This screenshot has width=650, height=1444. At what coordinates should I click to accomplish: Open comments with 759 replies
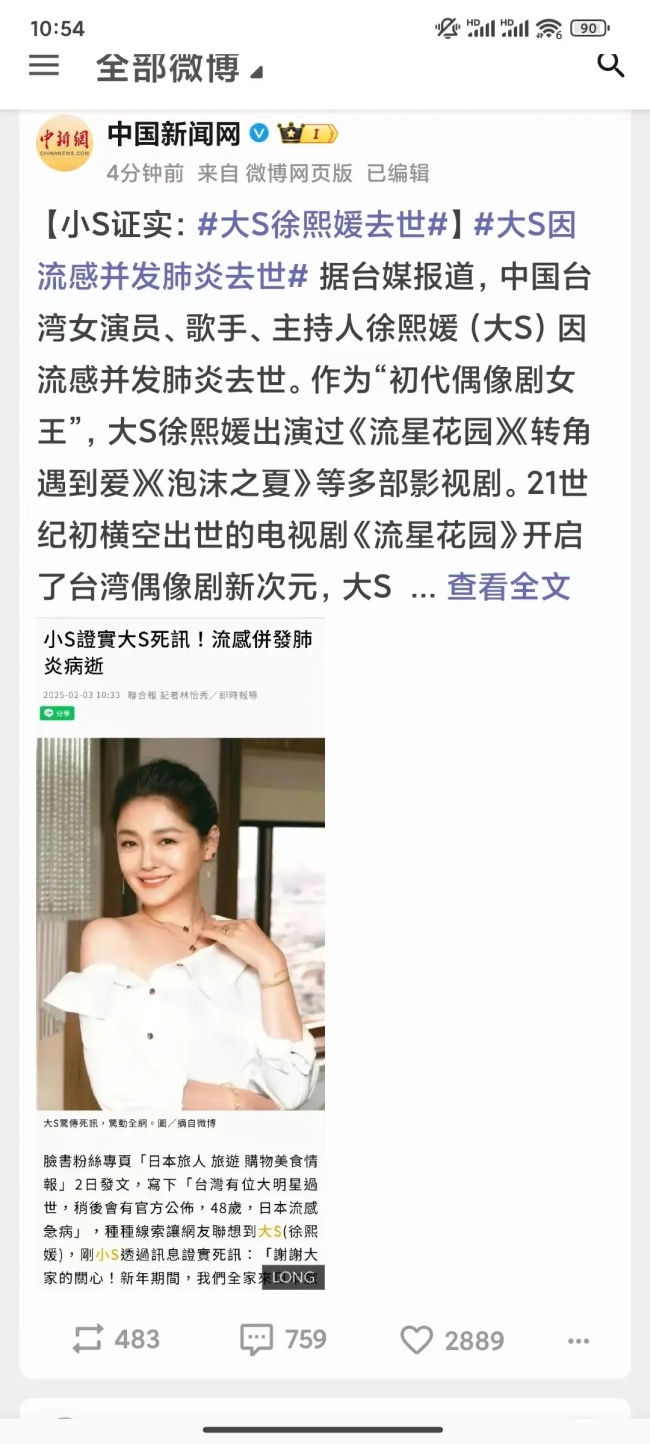click(283, 1339)
